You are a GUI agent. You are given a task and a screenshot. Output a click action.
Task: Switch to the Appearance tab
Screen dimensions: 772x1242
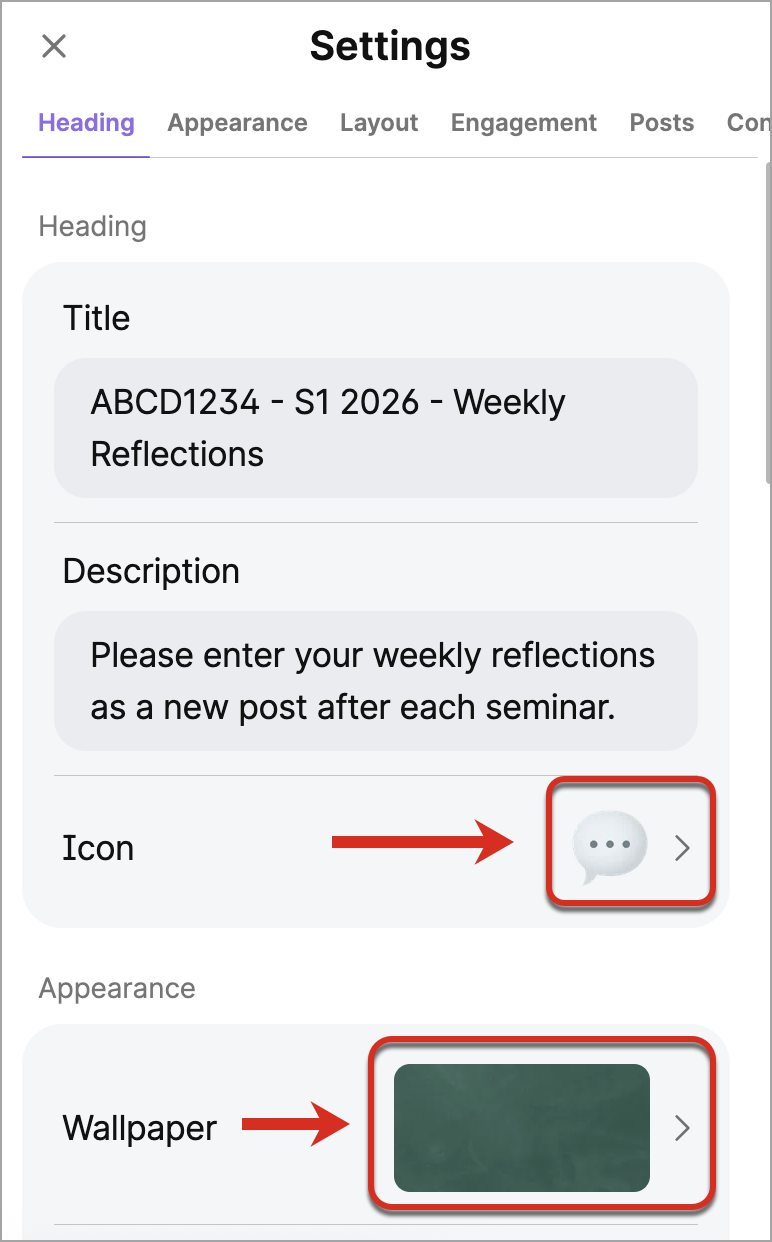[x=237, y=123]
